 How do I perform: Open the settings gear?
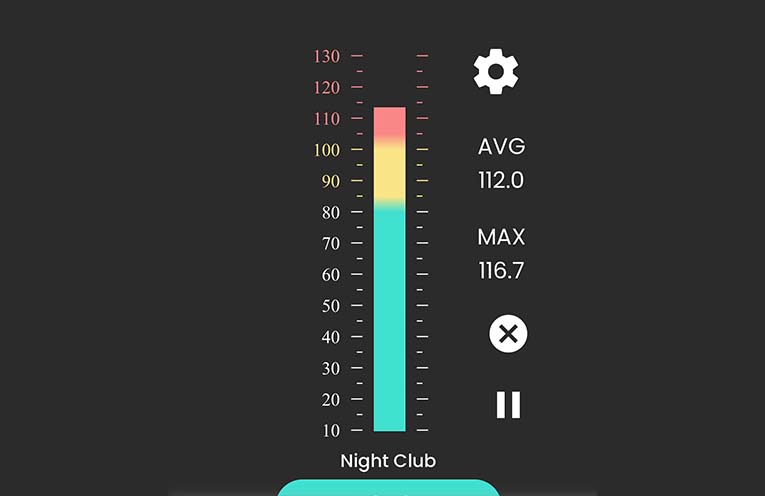[496, 71]
